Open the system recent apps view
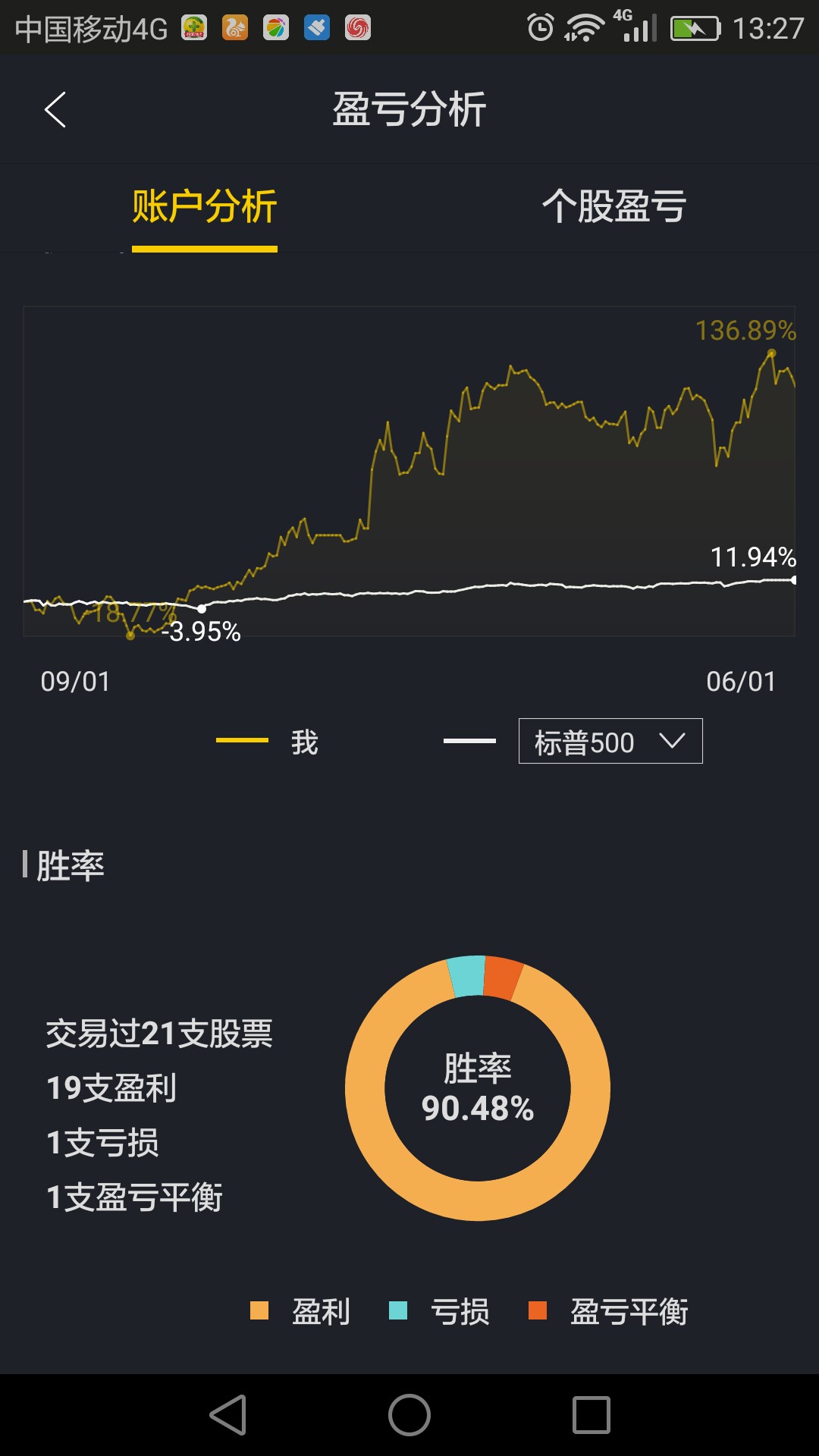 (x=591, y=1415)
